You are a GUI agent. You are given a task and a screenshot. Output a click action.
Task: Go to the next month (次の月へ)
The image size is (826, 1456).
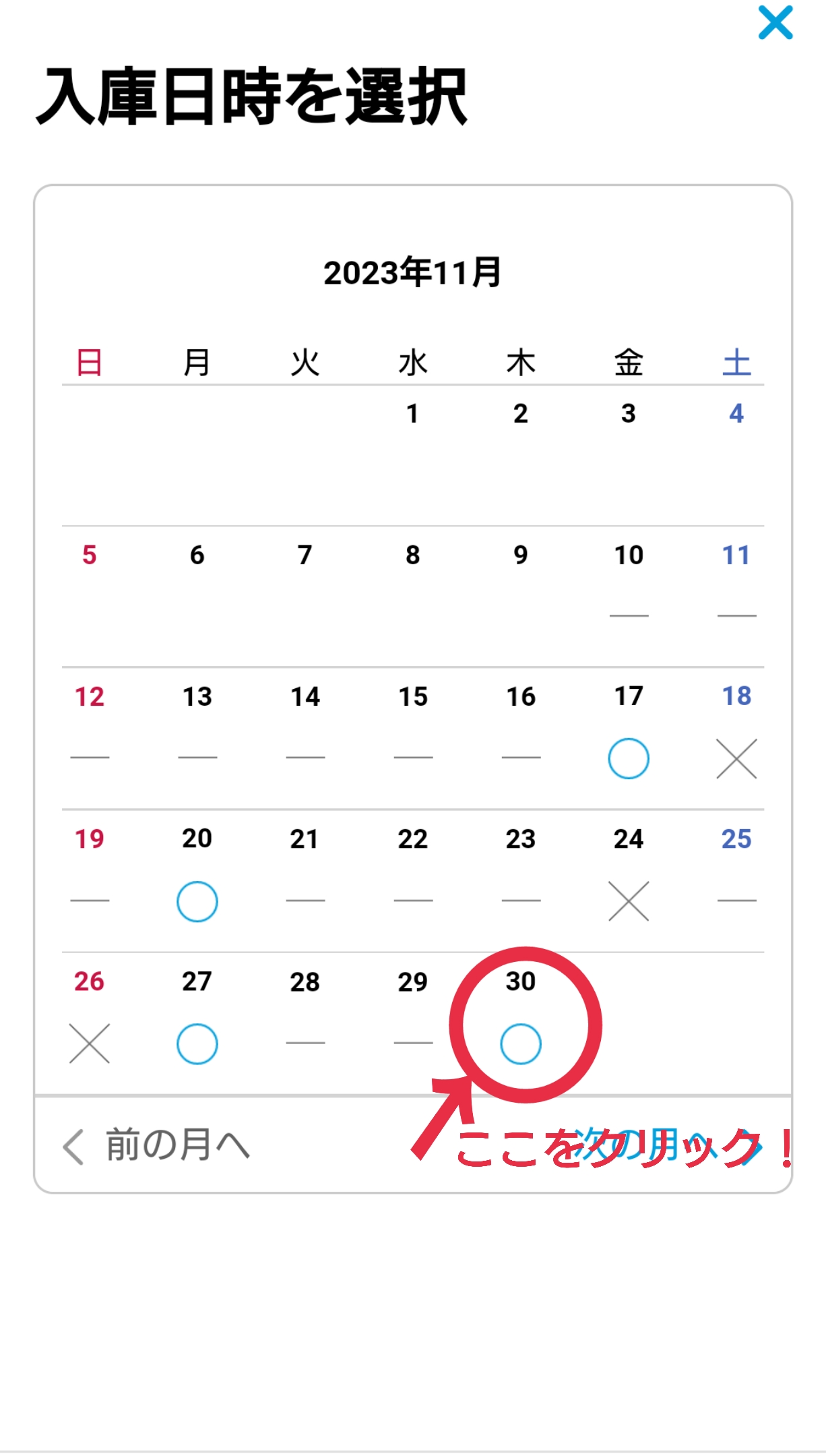pyautogui.click(x=668, y=1145)
